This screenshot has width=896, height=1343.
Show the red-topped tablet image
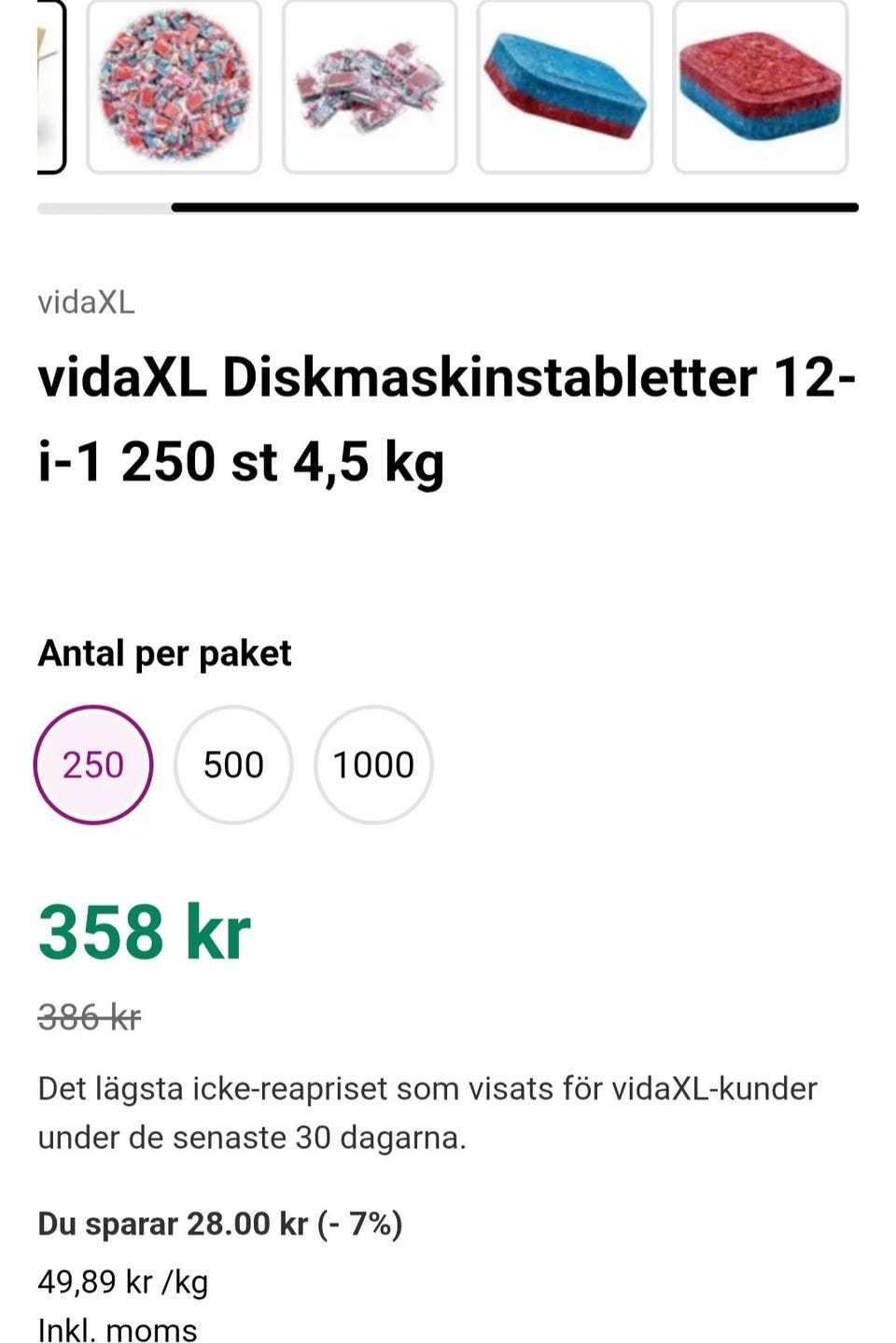click(x=760, y=87)
